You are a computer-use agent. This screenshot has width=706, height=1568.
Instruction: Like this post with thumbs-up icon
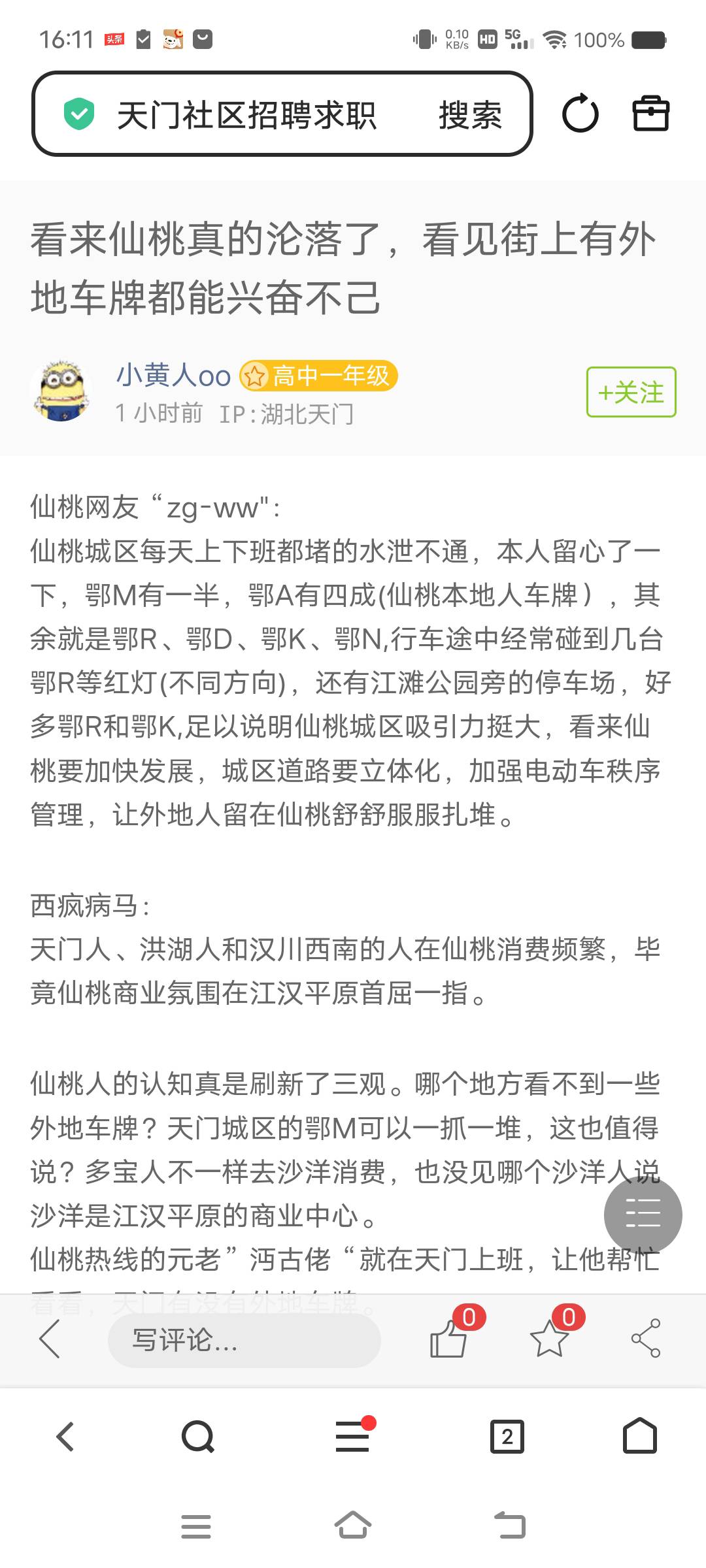click(x=448, y=1339)
